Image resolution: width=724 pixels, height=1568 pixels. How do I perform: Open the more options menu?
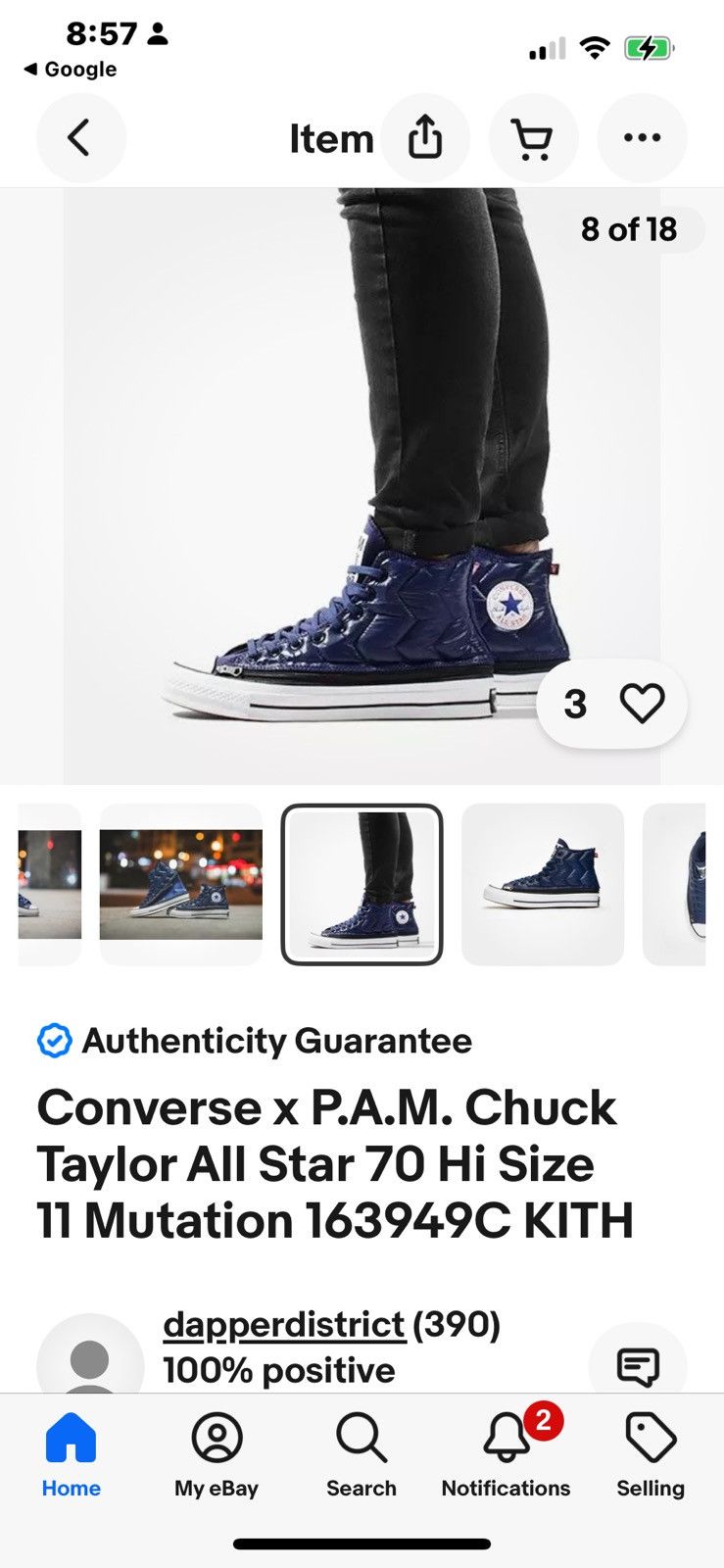[x=642, y=137]
